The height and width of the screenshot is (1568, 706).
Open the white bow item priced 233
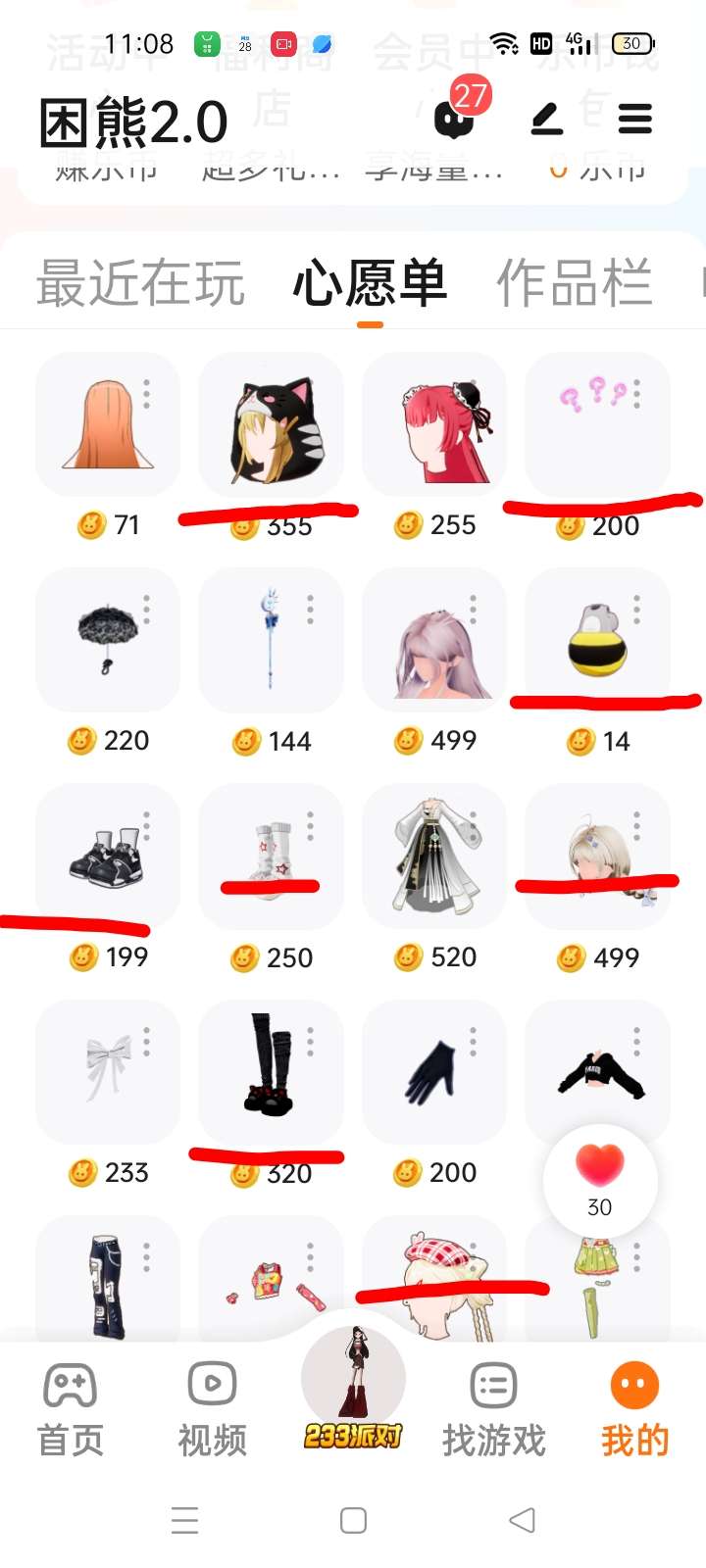pyautogui.click(x=108, y=1070)
